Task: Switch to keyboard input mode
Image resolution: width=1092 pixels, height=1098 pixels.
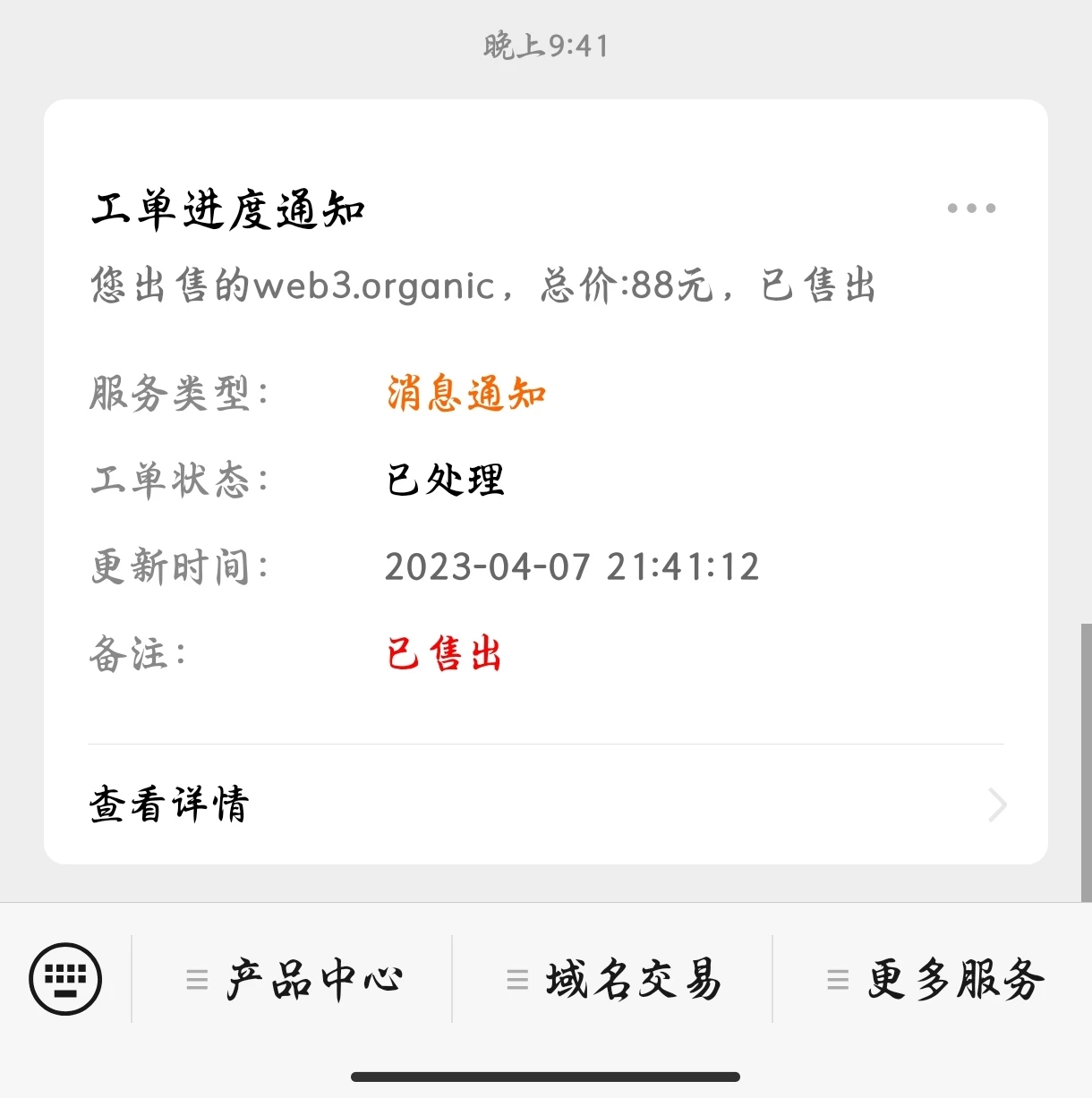Action: [65, 979]
